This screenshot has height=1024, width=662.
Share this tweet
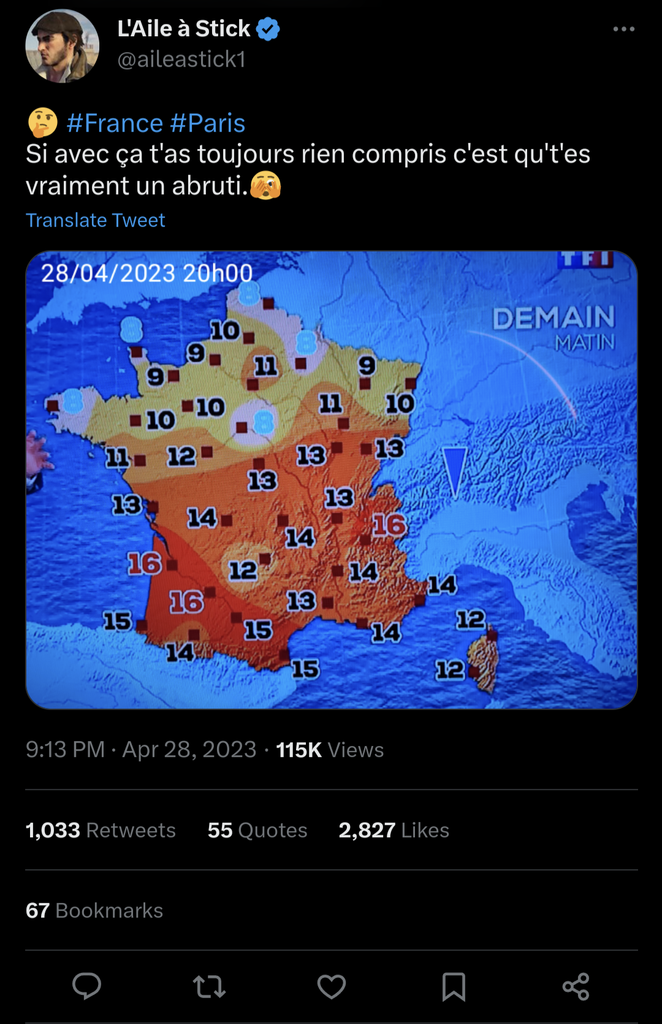tap(576, 987)
